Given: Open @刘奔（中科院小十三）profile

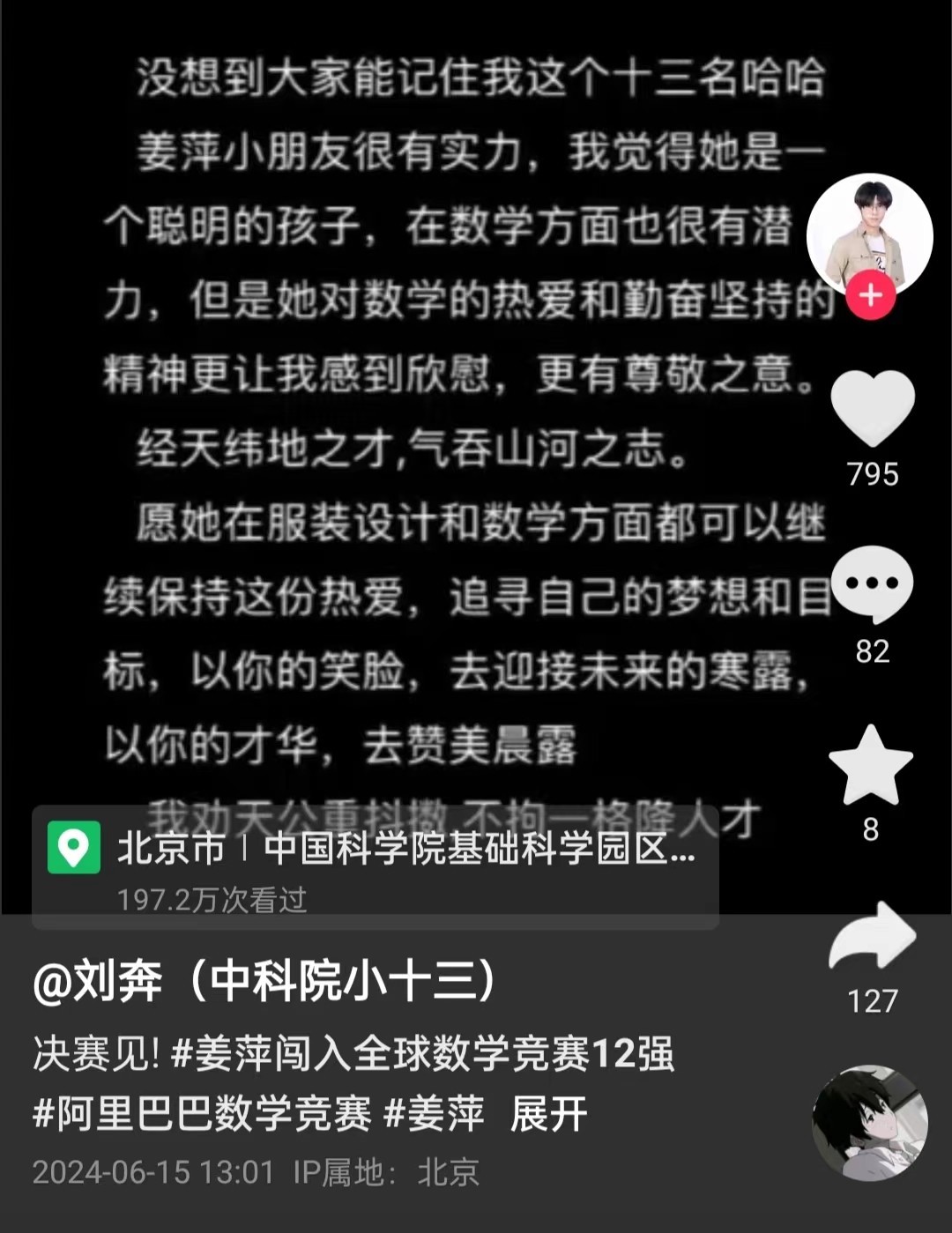Looking at the screenshot, I should [x=264, y=981].
